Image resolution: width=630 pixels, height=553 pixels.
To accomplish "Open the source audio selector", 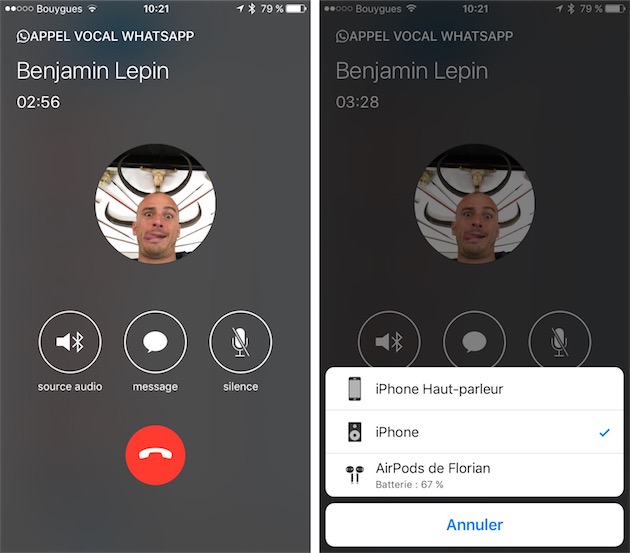I will [69, 343].
